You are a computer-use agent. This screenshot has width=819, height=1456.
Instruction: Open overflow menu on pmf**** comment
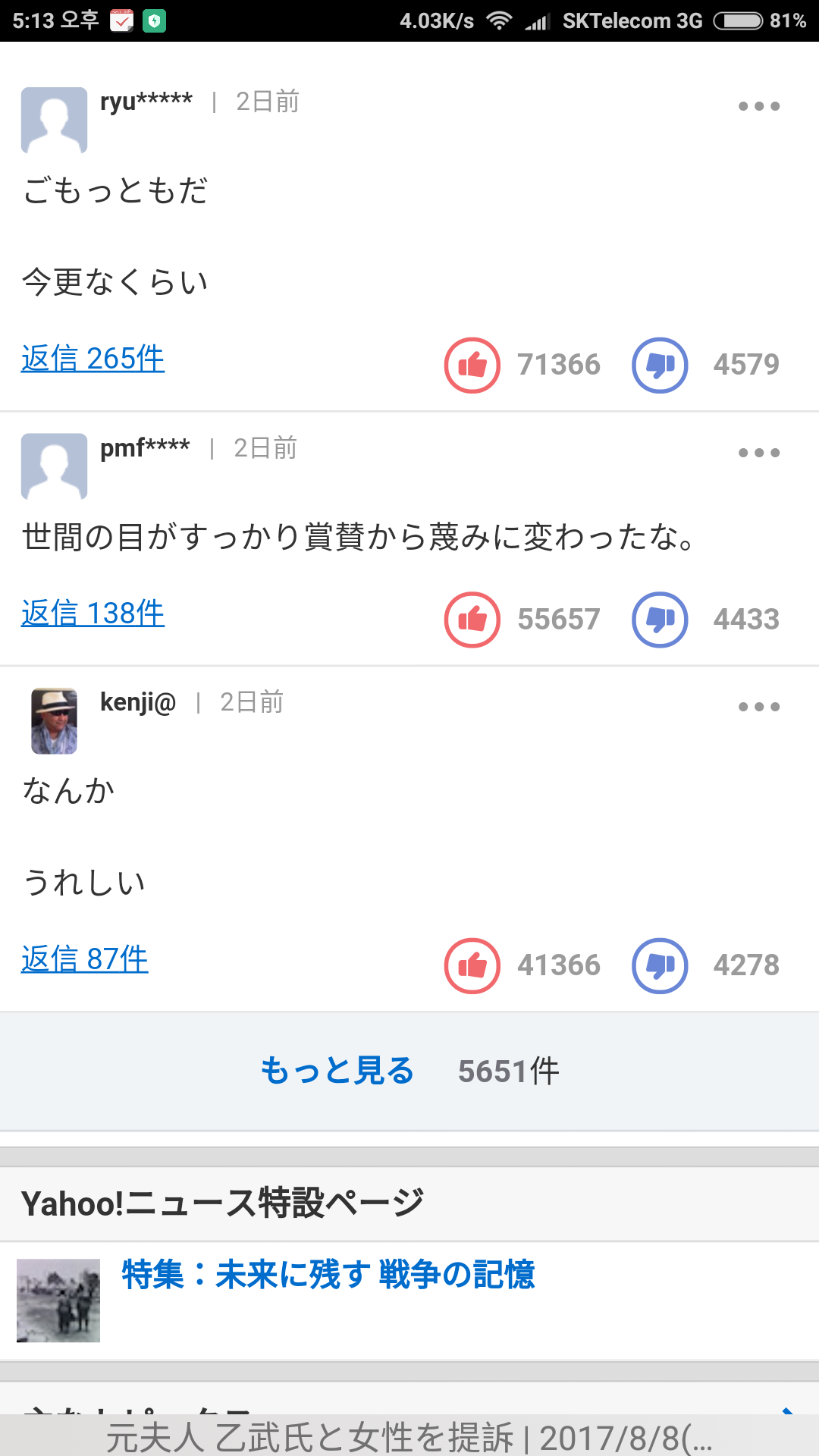tap(759, 453)
